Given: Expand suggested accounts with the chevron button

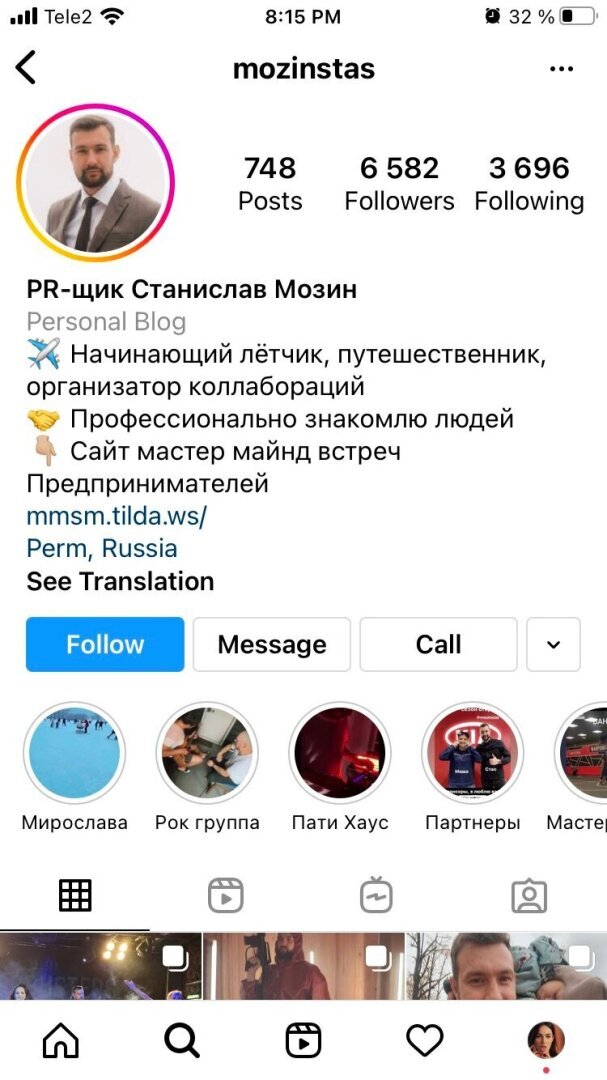Looking at the screenshot, I should [x=553, y=644].
